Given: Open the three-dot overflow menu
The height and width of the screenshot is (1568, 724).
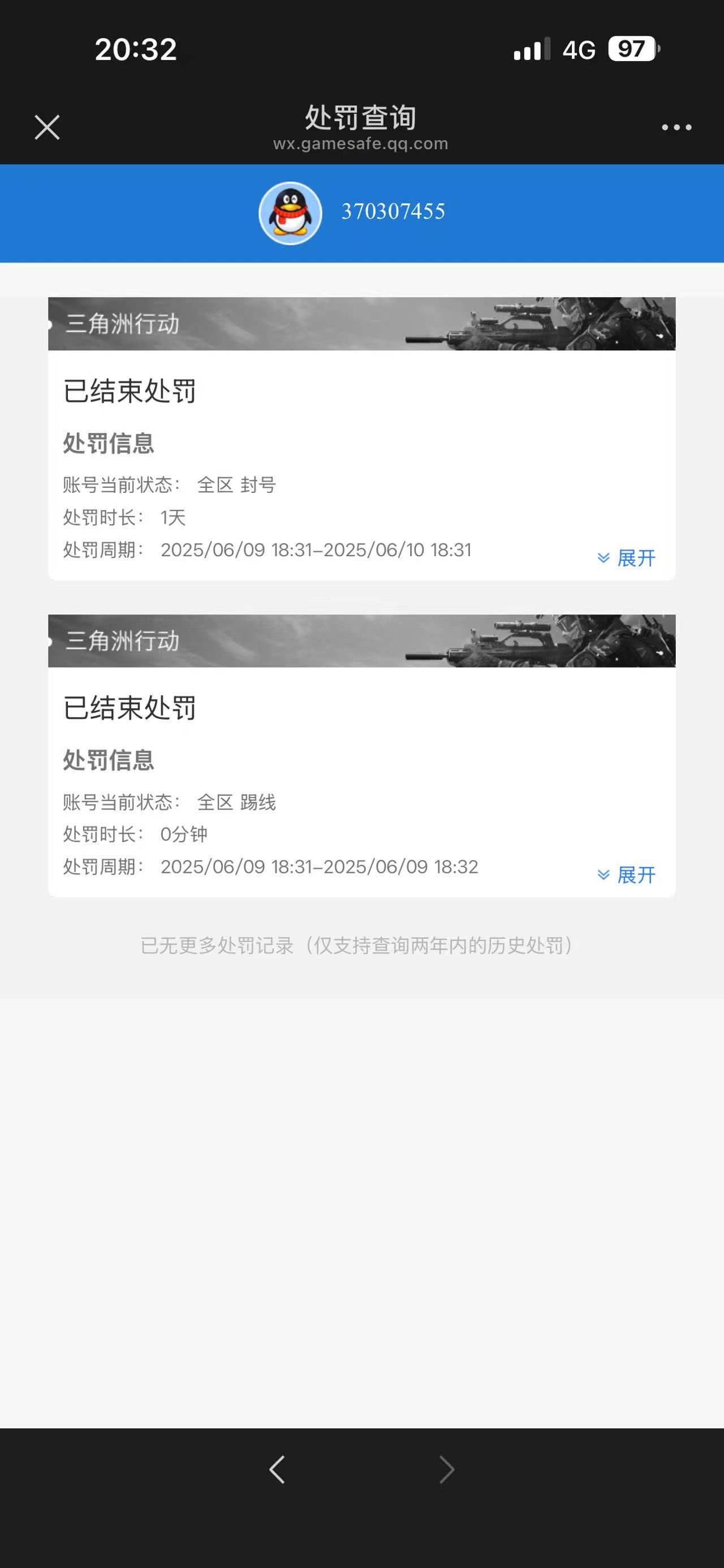Looking at the screenshot, I should 676,127.
